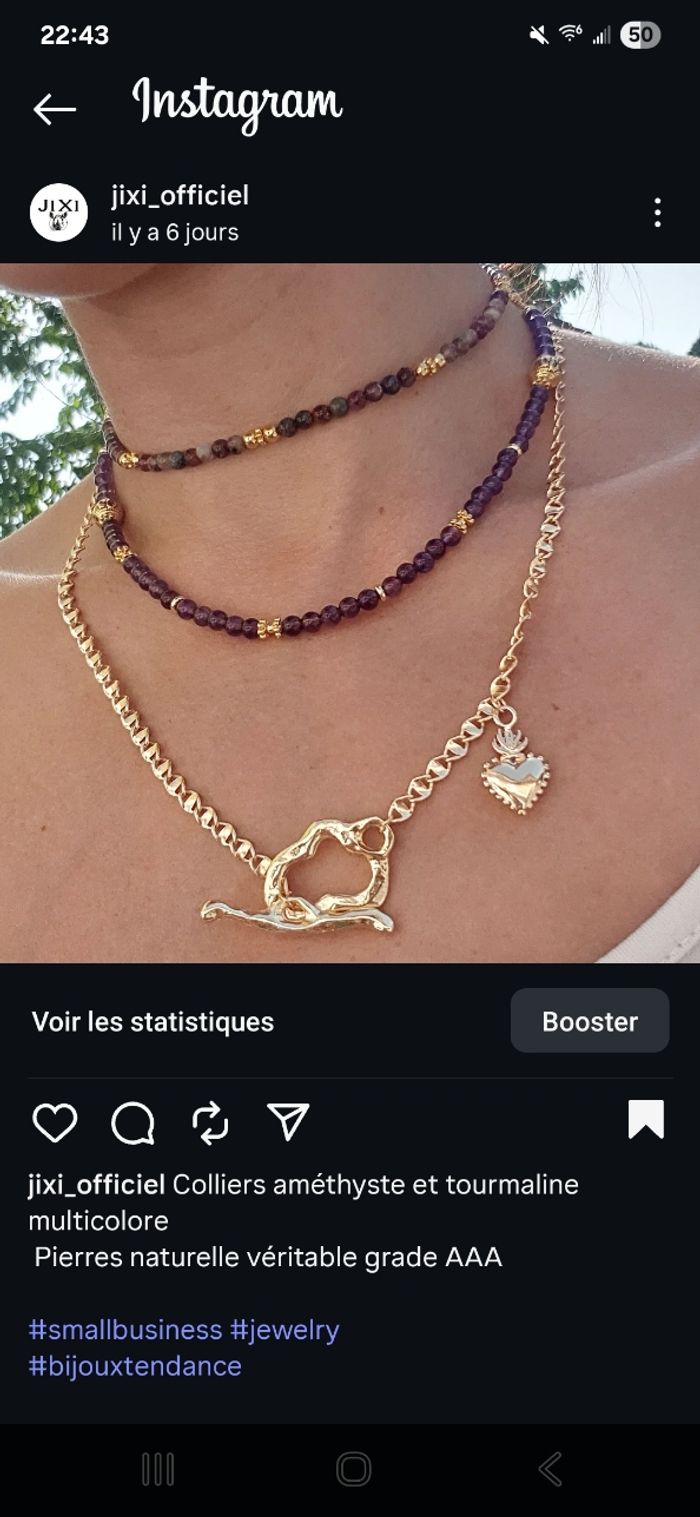The height and width of the screenshot is (1517, 700).
Task: Go back using the top arrow
Action: (54, 109)
